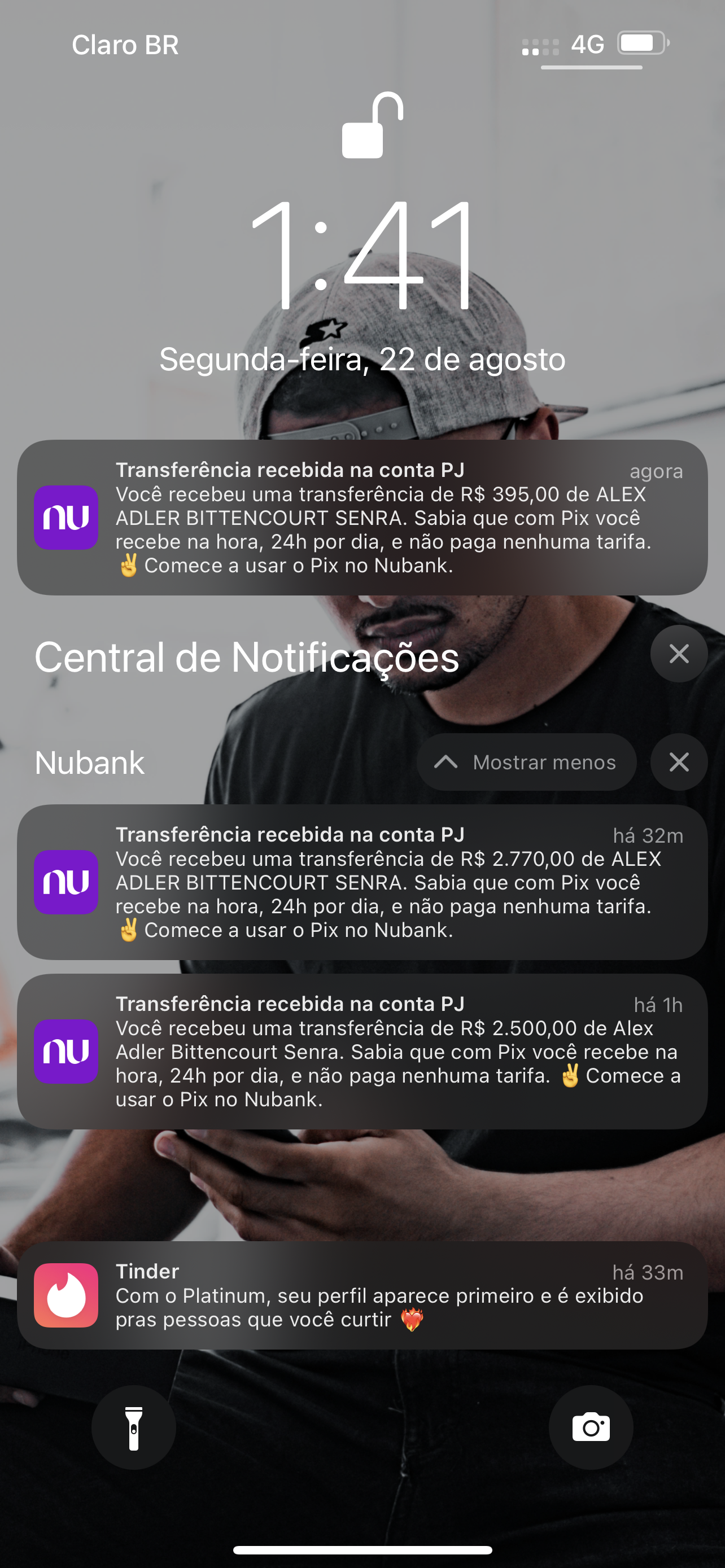Turn on the flashlight
This screenshot has width=725, height=1568.
click(134, 1427)
